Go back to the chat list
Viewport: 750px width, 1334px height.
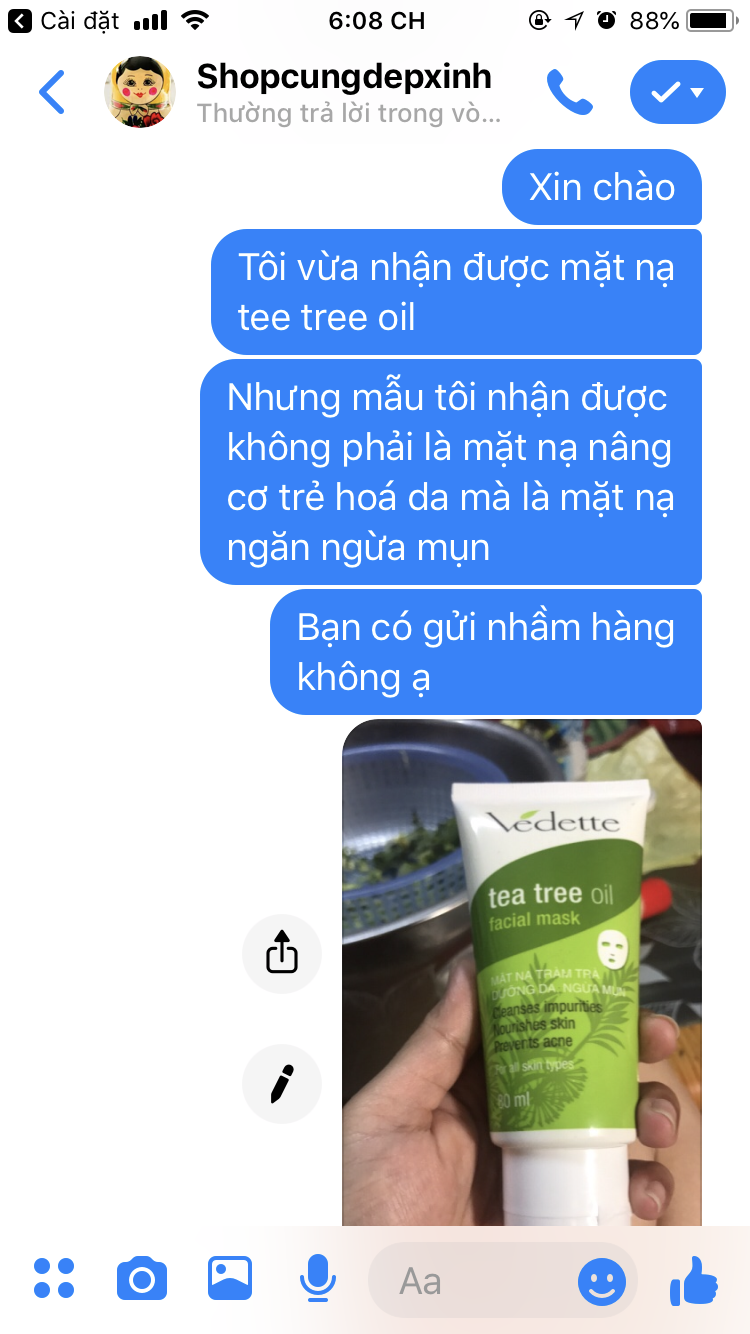pos(52,92)
